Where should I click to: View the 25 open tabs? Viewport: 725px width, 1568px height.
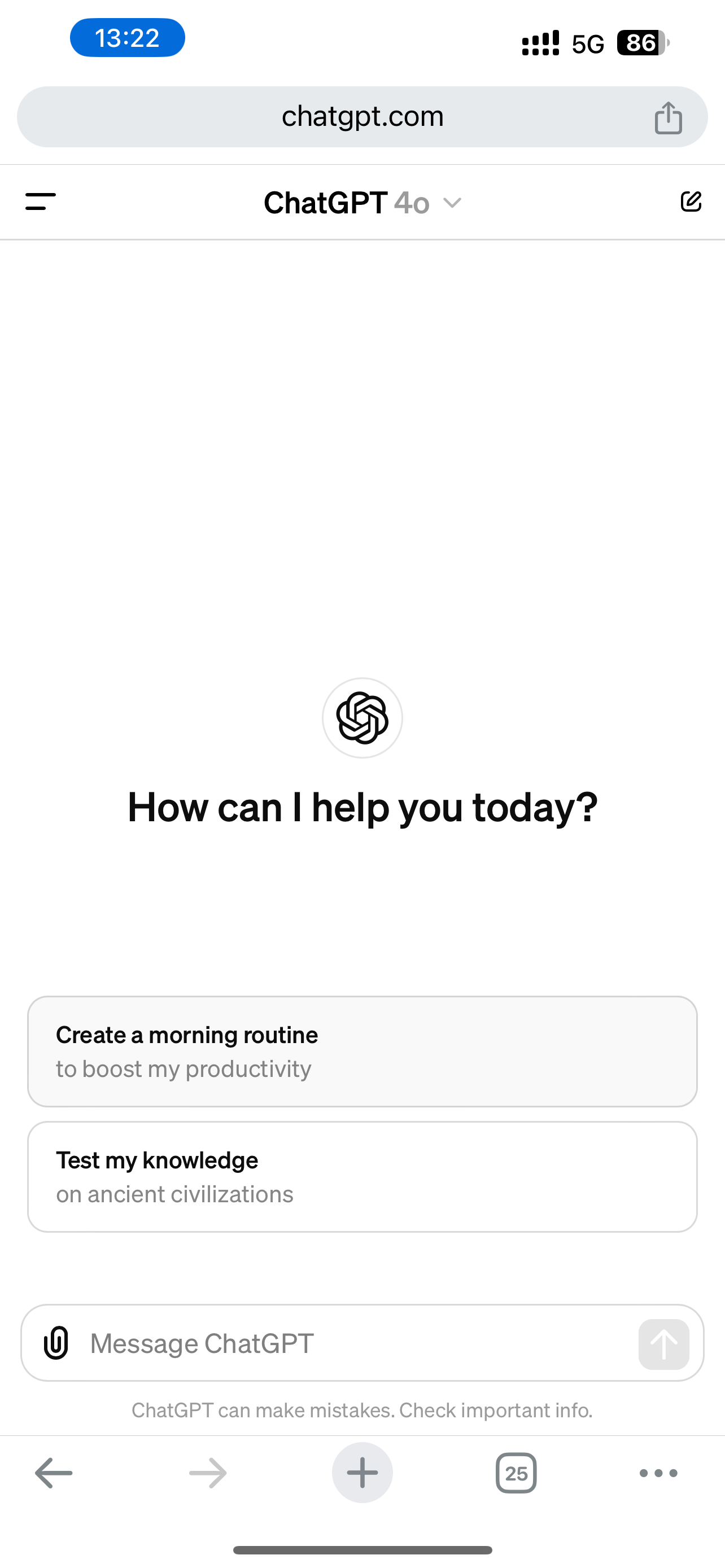(x=516, y=1473)
